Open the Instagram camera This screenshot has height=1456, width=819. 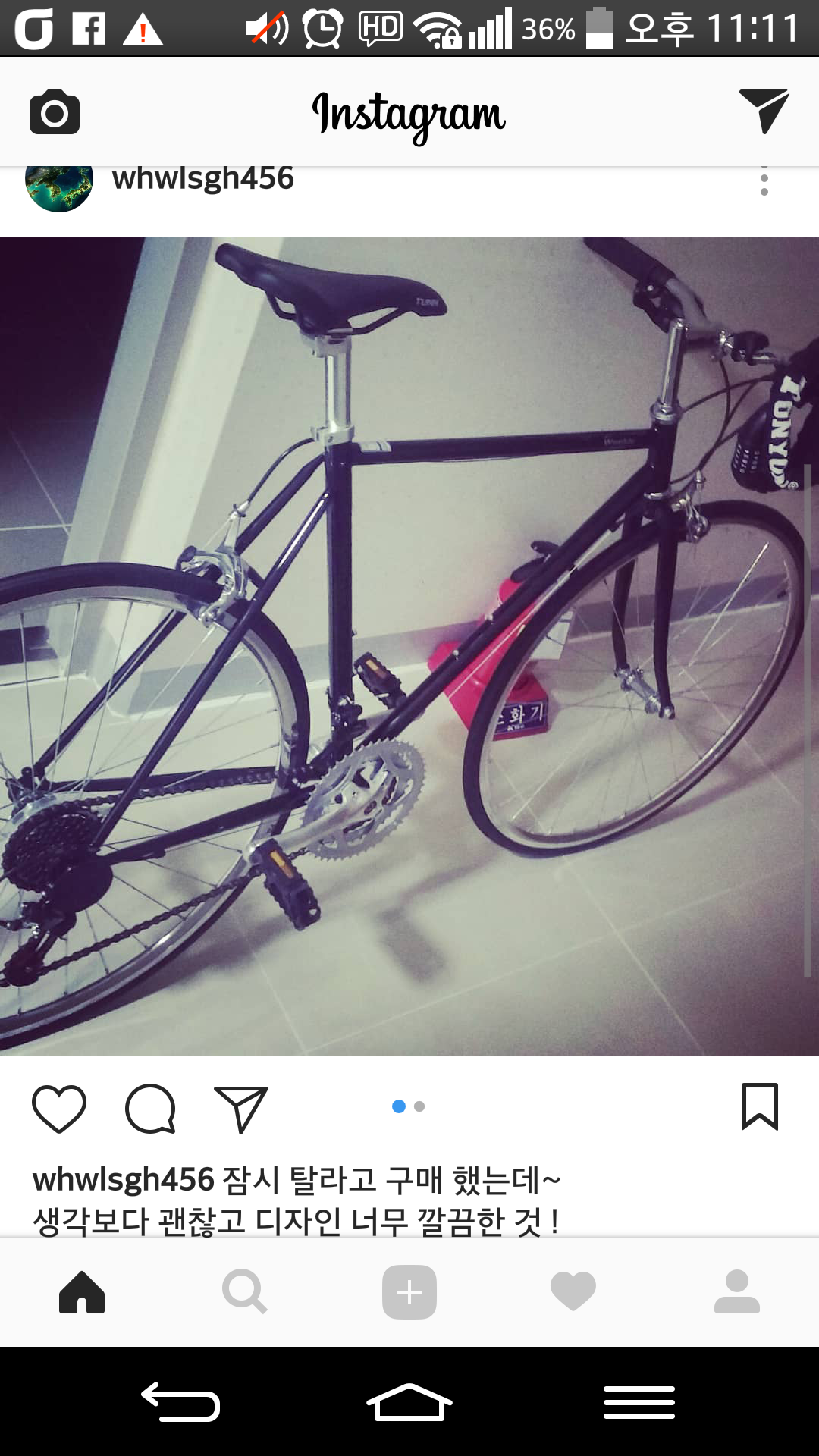point(54,112)
